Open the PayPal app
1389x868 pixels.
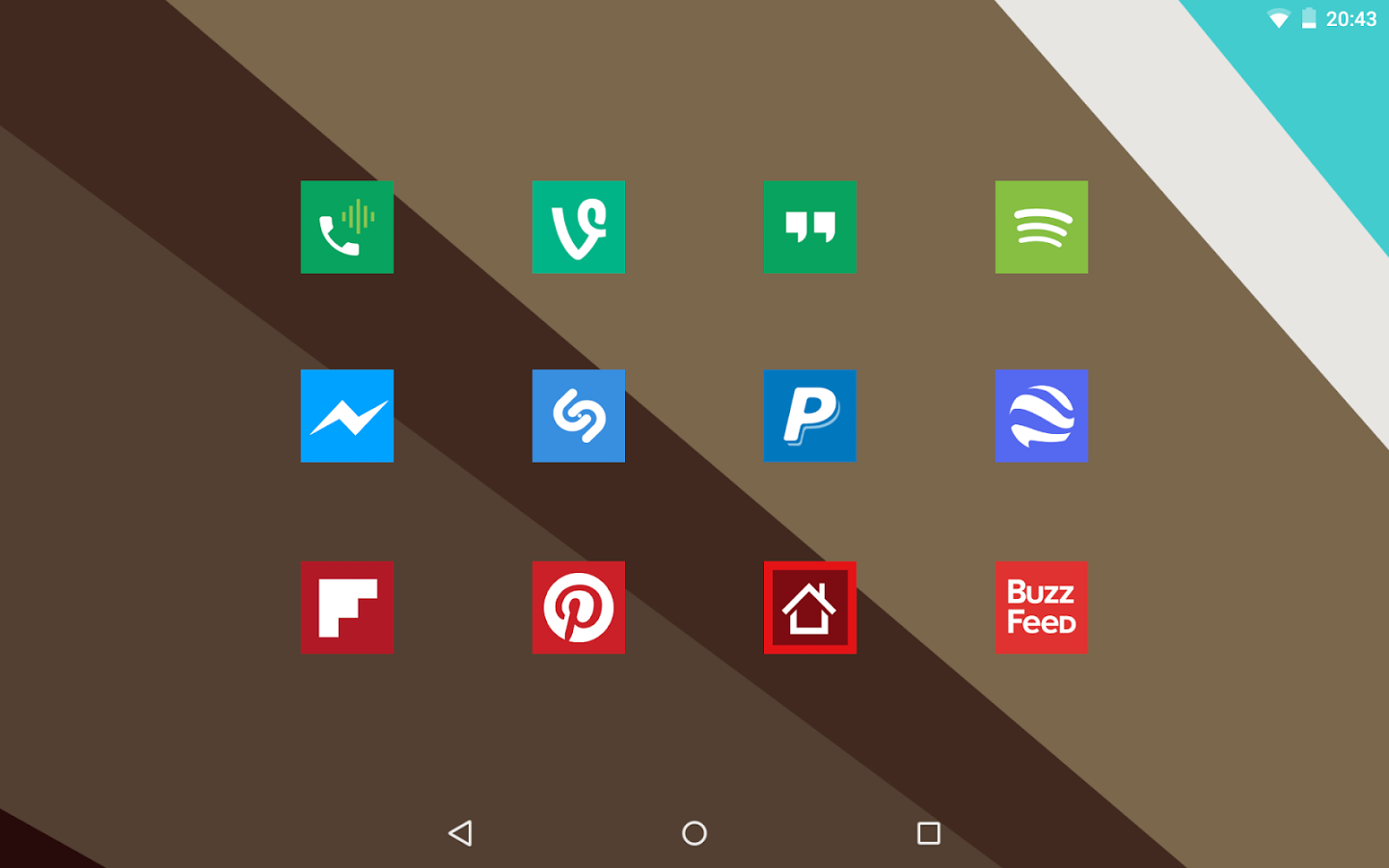click(809, 416)
